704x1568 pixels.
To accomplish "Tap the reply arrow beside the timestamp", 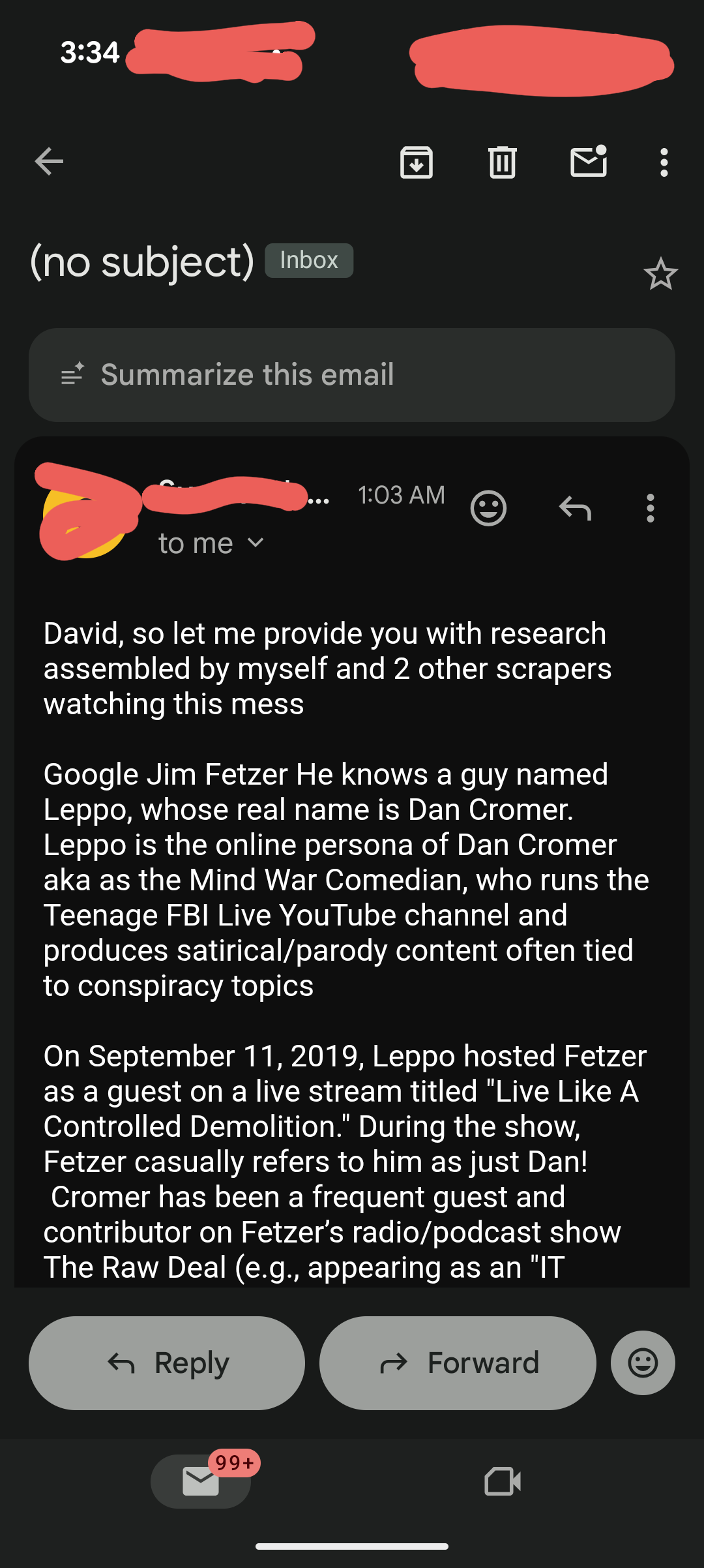I will [575, 508].
